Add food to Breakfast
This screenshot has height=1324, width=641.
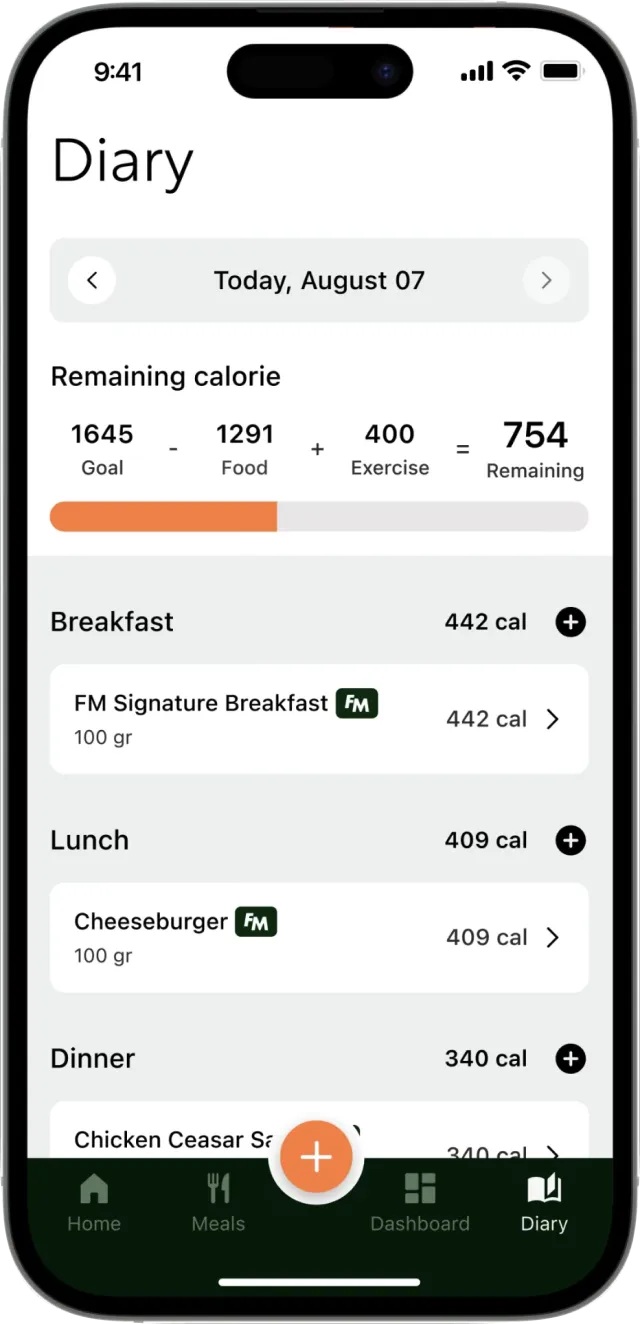(x=570, y=622)
